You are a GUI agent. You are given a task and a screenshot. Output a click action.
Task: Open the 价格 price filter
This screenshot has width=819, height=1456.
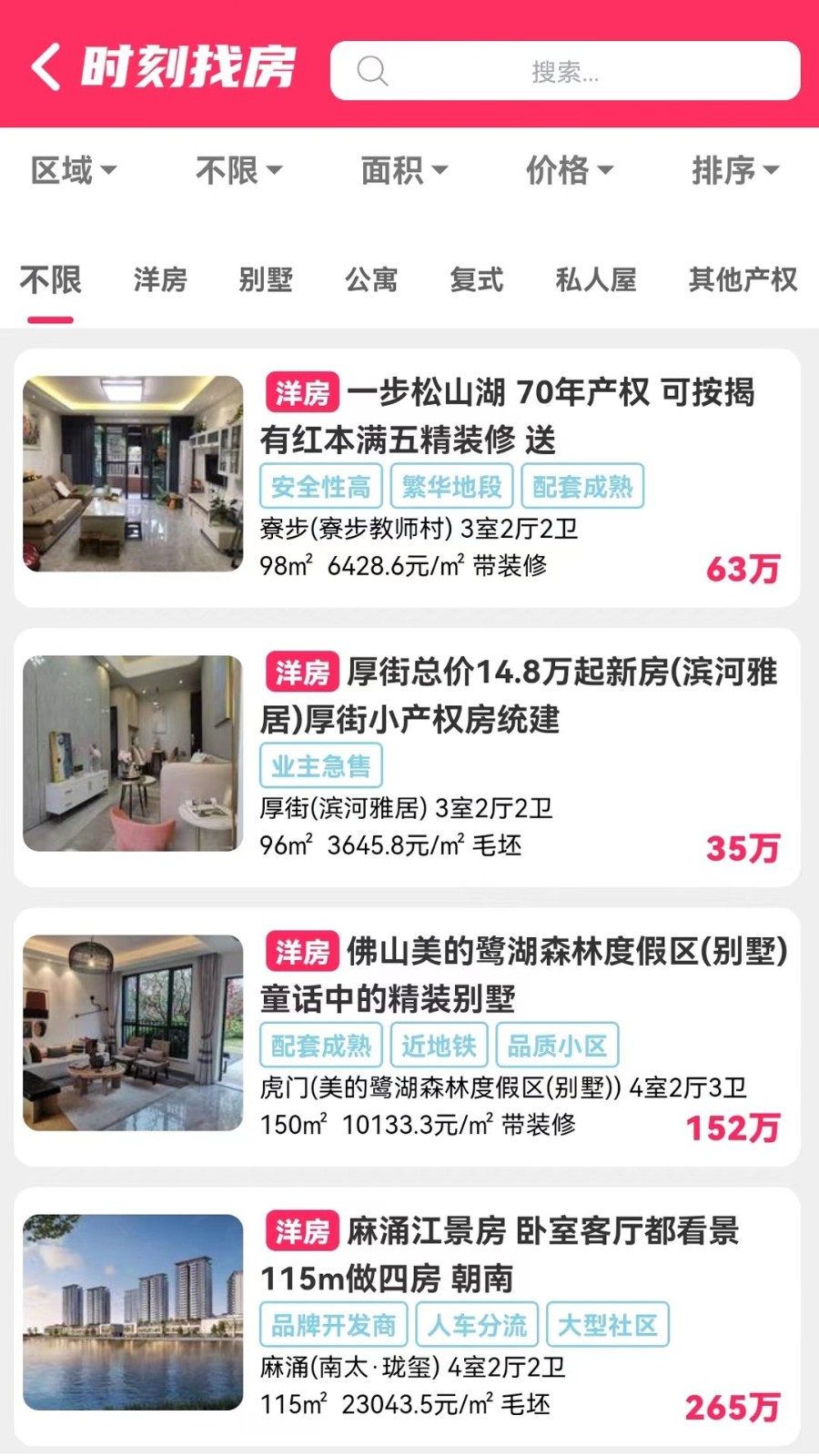pos(570,170)
